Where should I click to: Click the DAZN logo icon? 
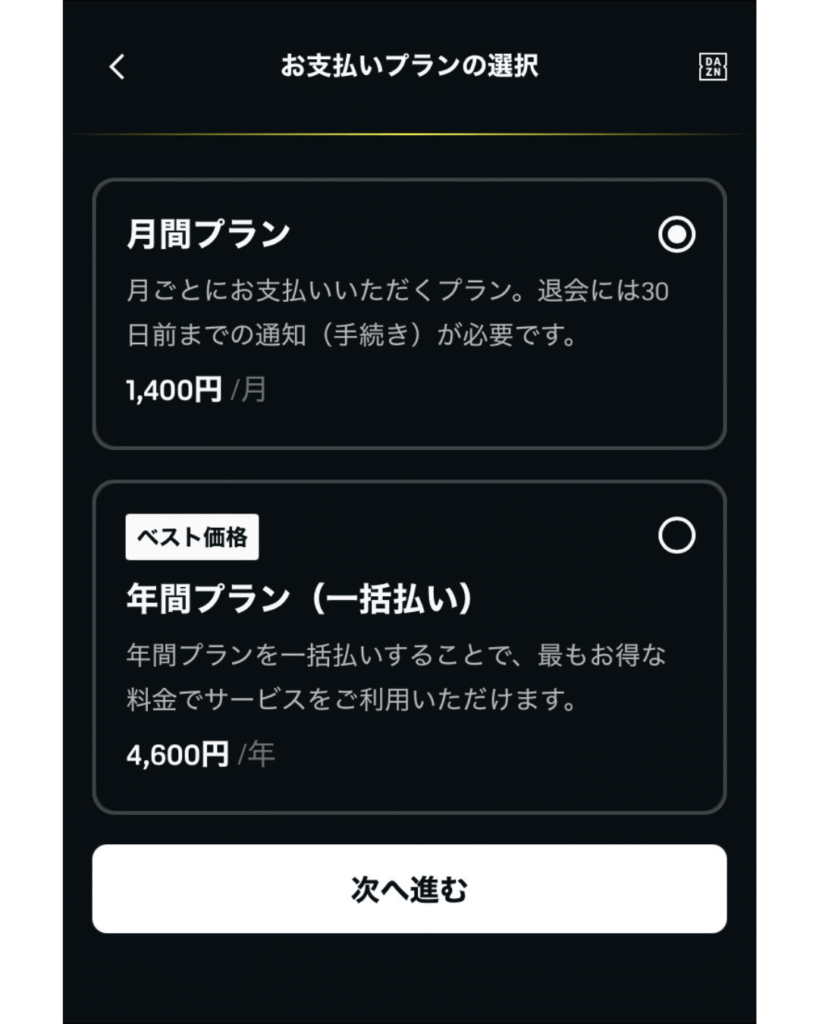(x=713, y=66)
